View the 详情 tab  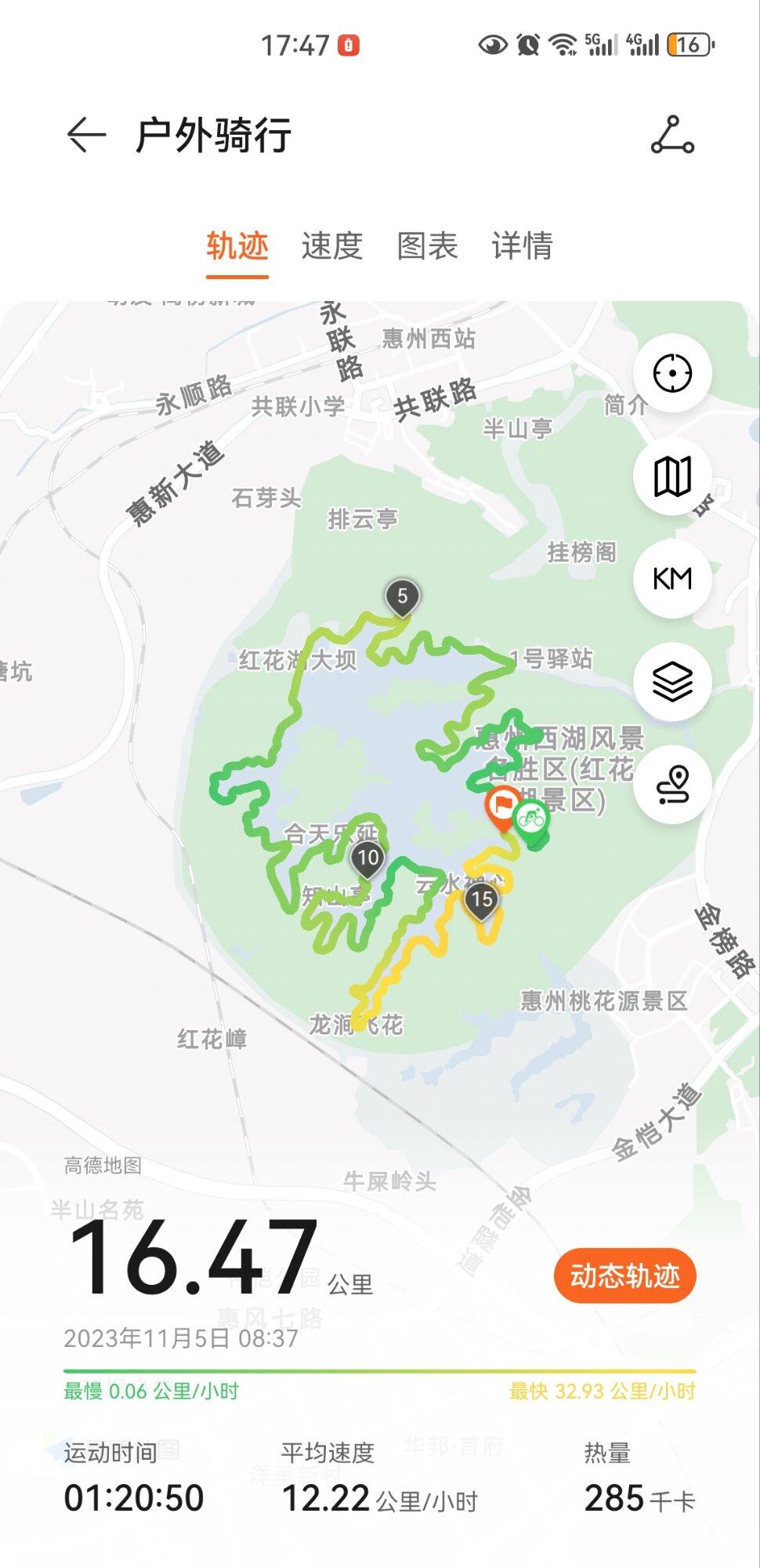[522, 246]
